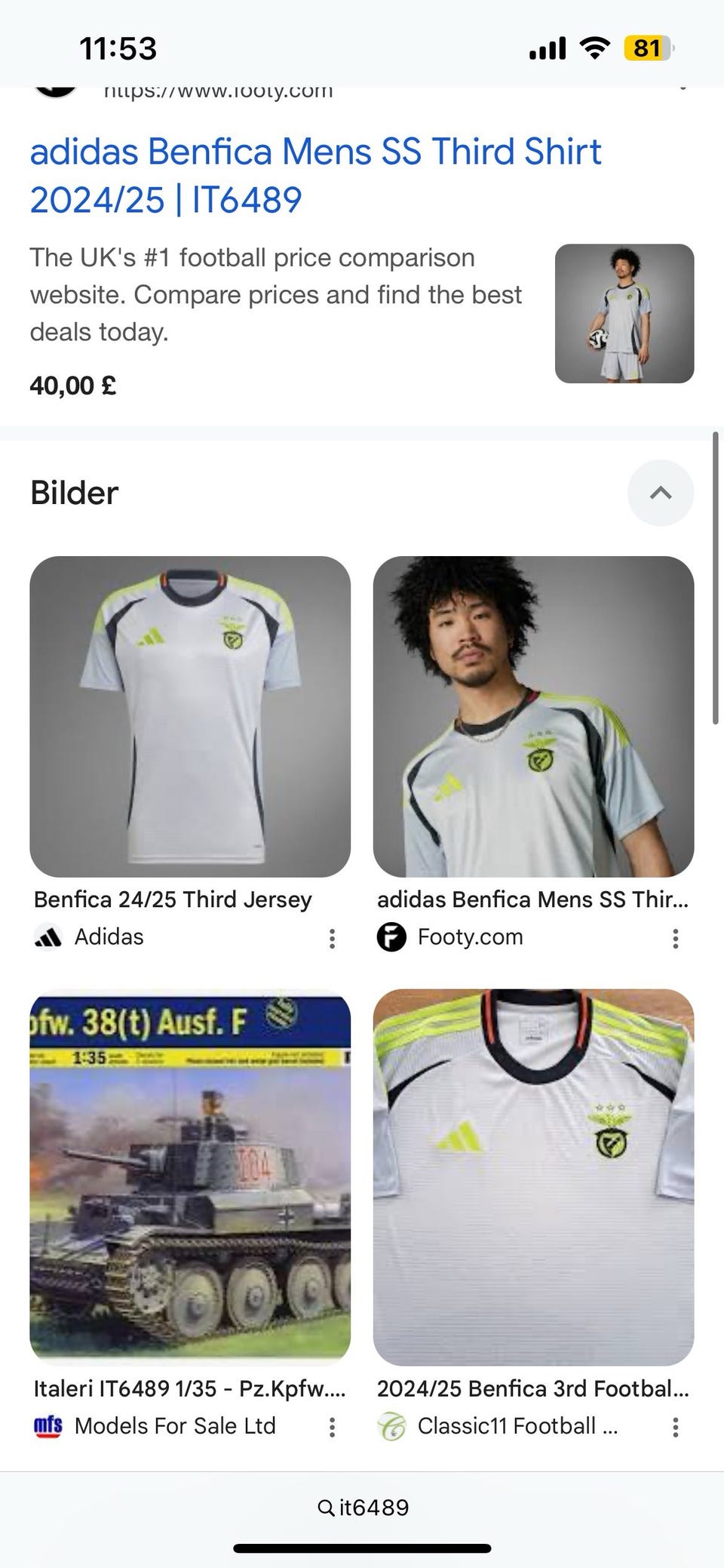This screenshot has height=1568, width=724.
Task: Click the 11:53 clock in the status bar
Action: coord(118,48)
